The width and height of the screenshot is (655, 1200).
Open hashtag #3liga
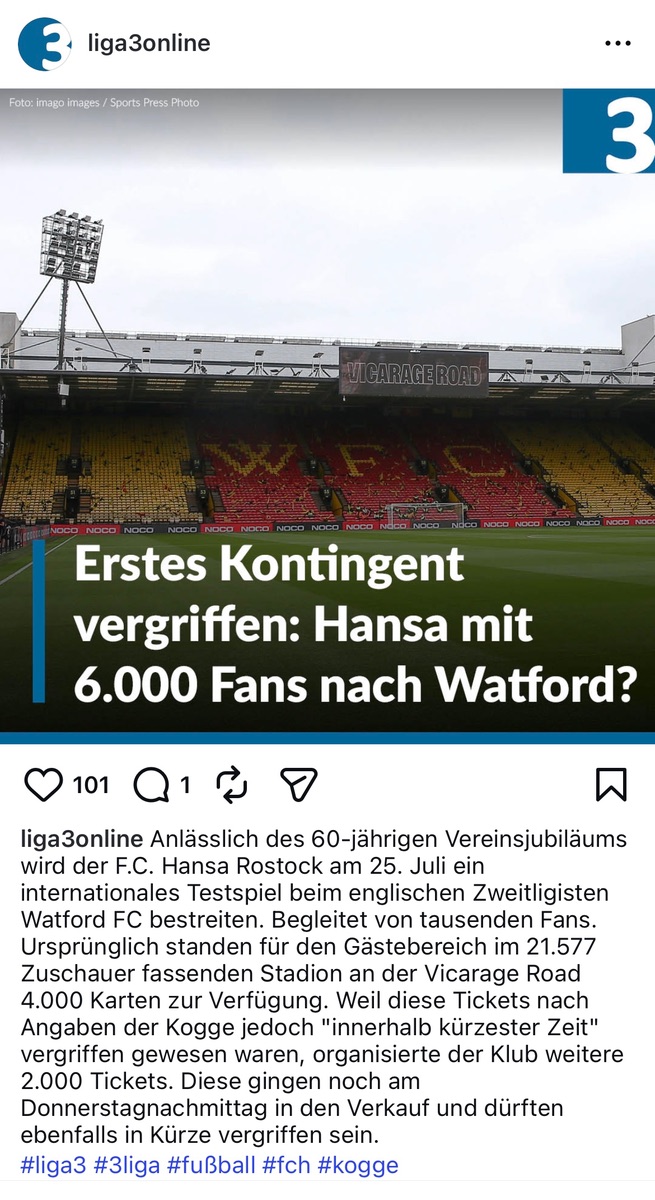pyautogui.click(x=127, y=1165)
